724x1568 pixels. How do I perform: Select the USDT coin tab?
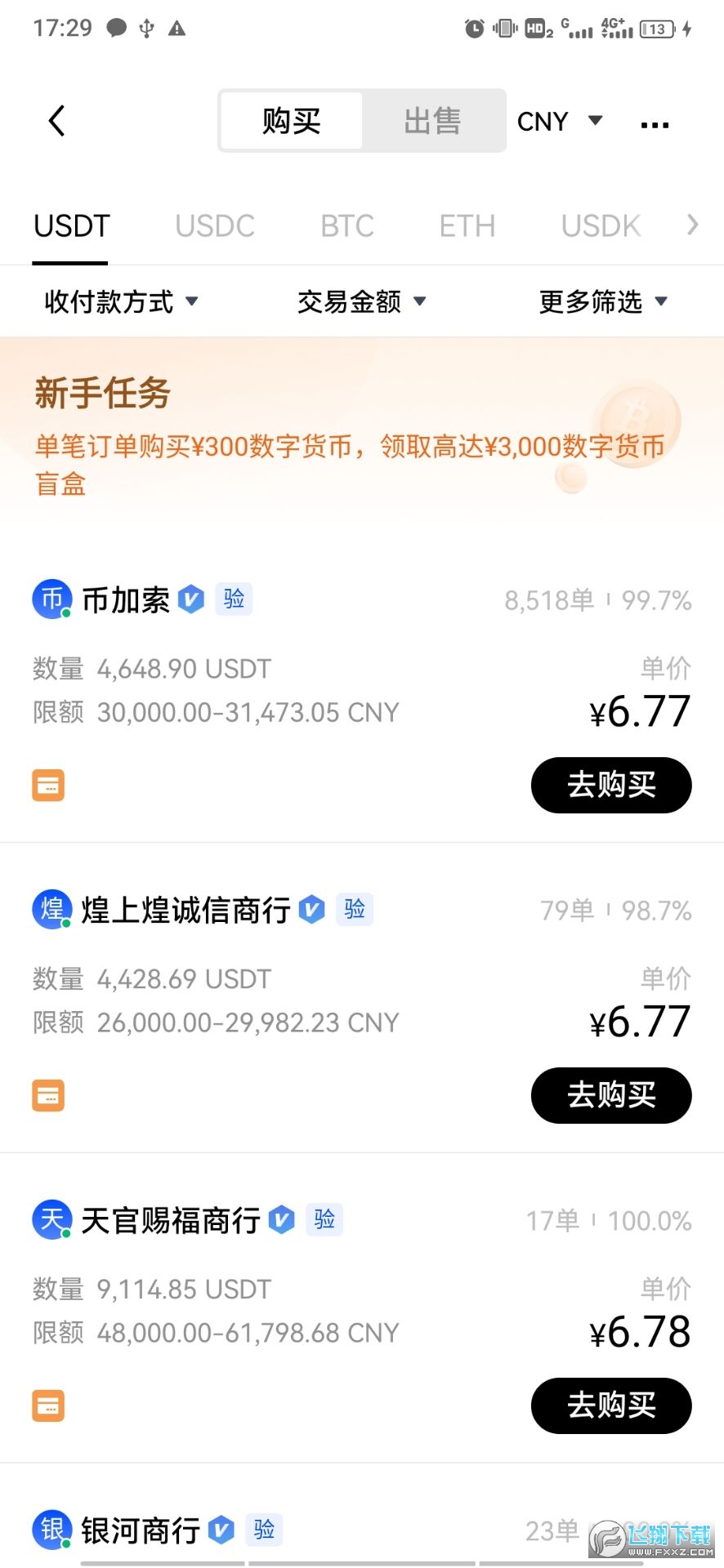(x=71, y=226)
